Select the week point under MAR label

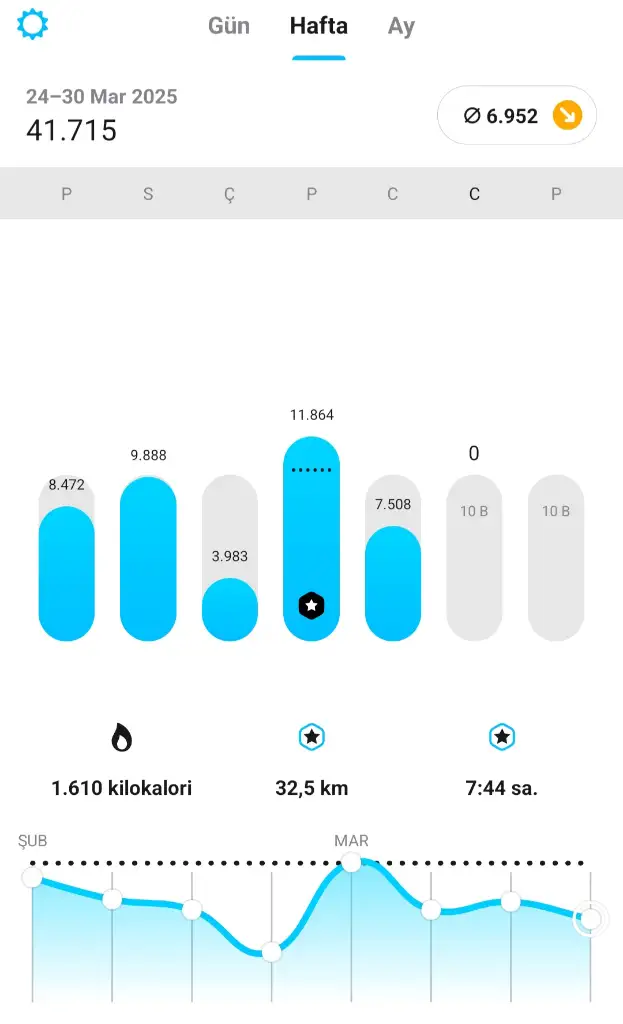click(x=351, y=862)
